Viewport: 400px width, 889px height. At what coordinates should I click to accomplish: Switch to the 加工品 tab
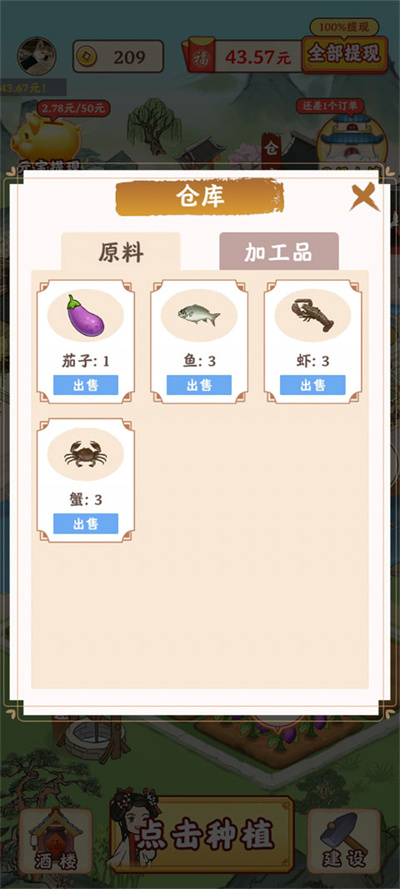point(279,252)
